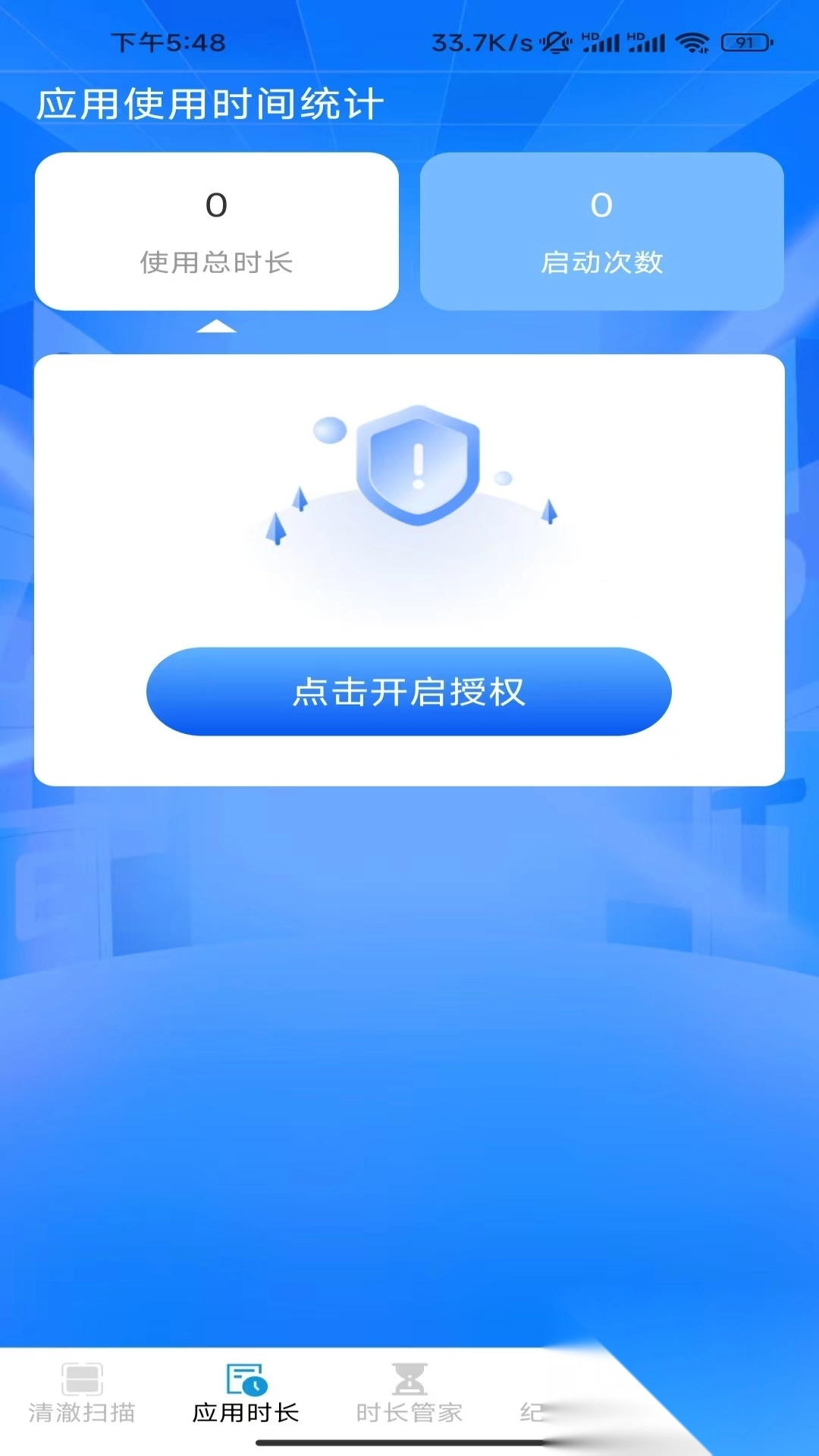This screenshot has height=1456, width=819.
Task: Tap the 应用使用时间统计 title
Action: (211, 103)
